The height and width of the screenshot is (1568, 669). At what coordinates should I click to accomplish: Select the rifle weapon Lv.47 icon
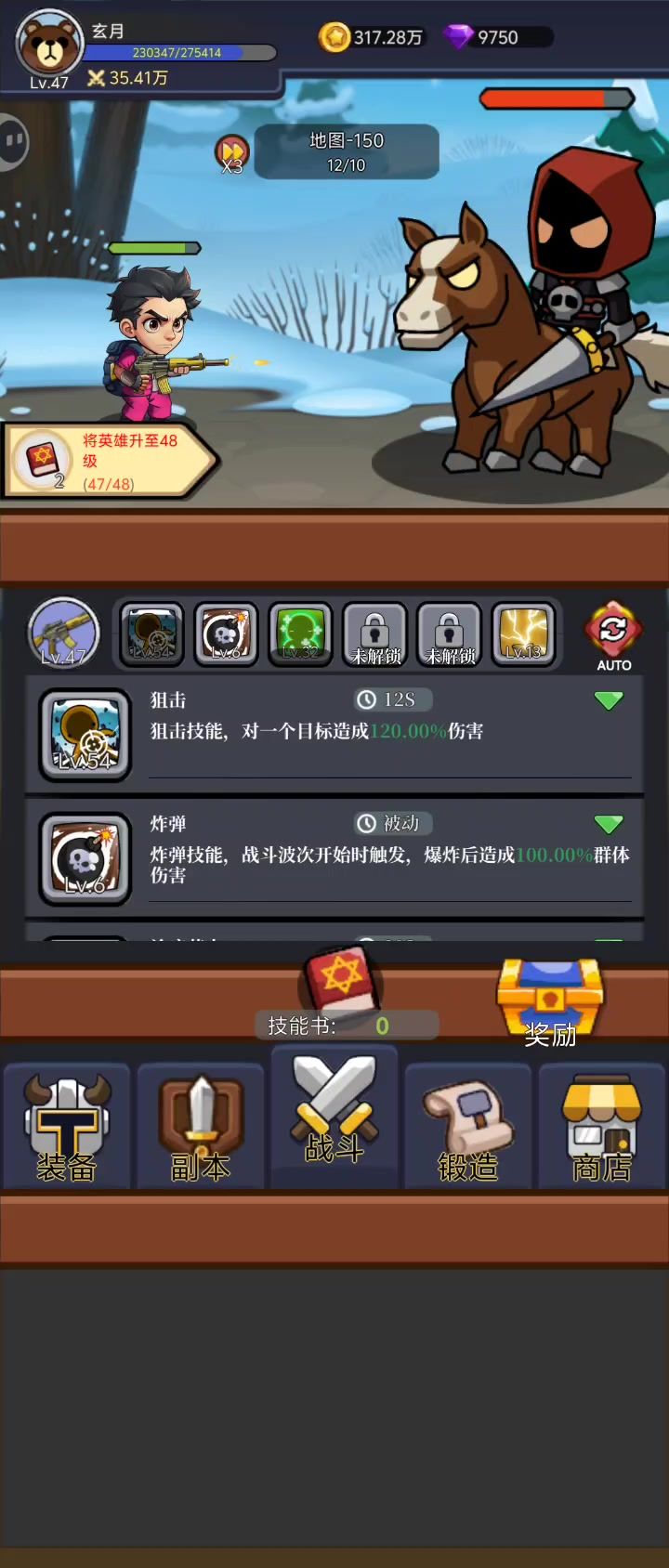pyautogui.click(x=63, y=633)
